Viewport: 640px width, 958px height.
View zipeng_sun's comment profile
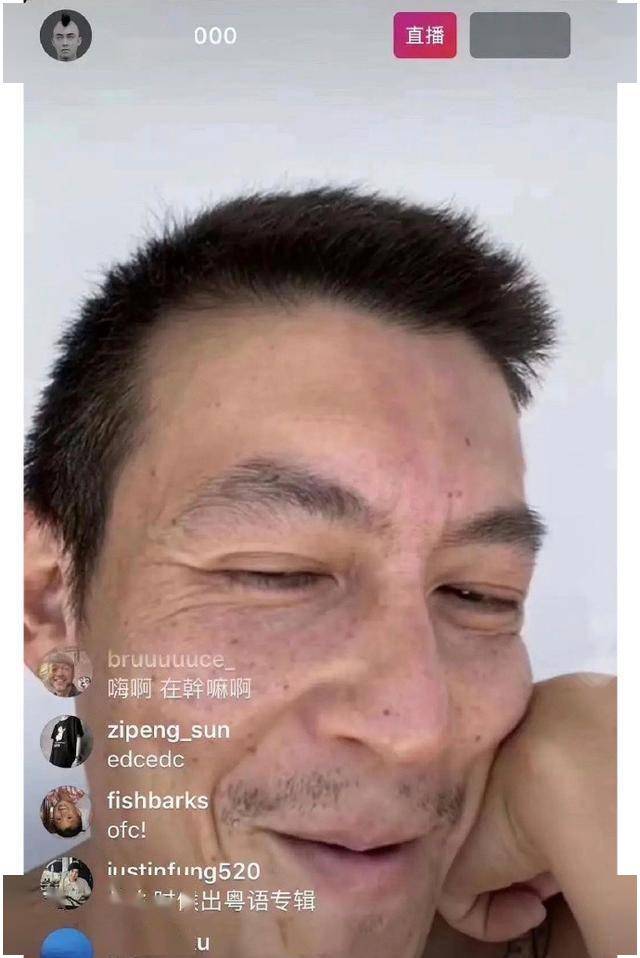click(x=66, y=741)
